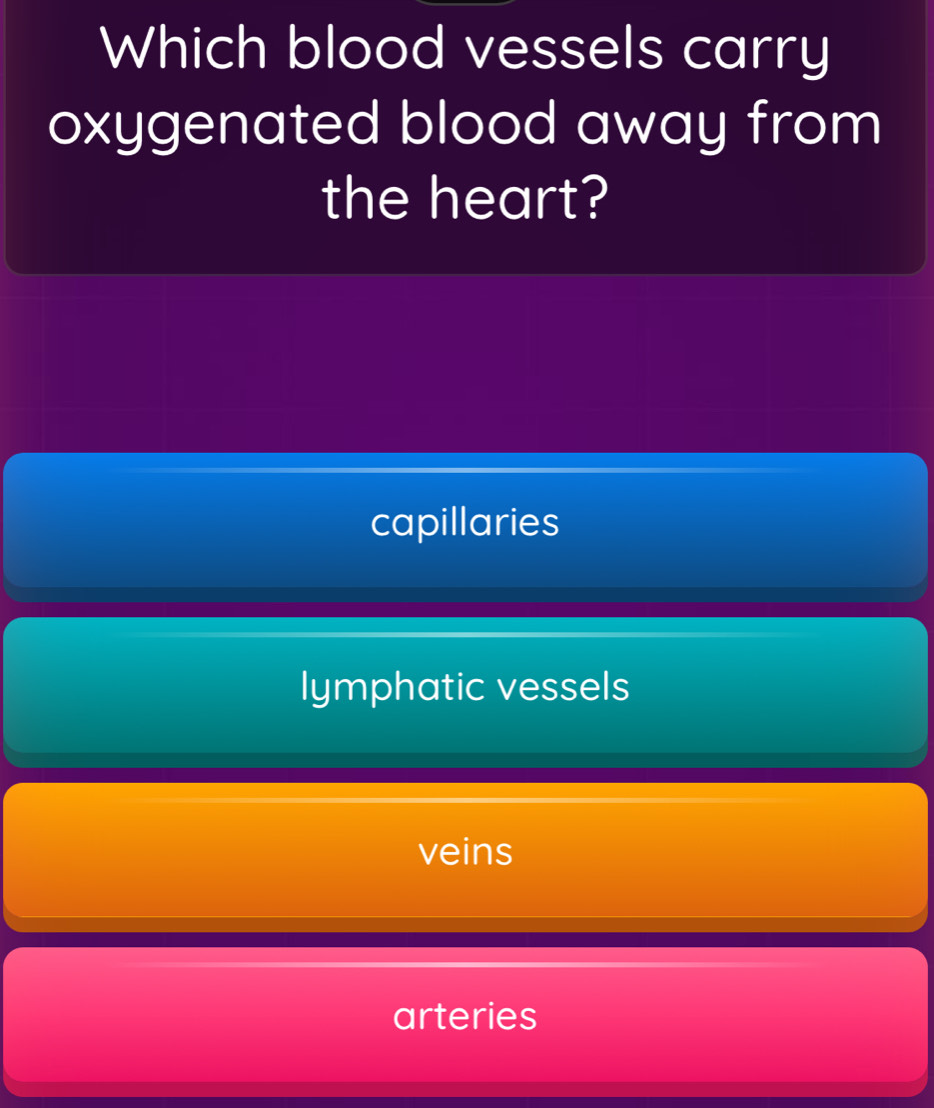Screen dimensions: 934x1108
Task: Click the purple background area between question and answers
Action: click(x=464, y=365)
